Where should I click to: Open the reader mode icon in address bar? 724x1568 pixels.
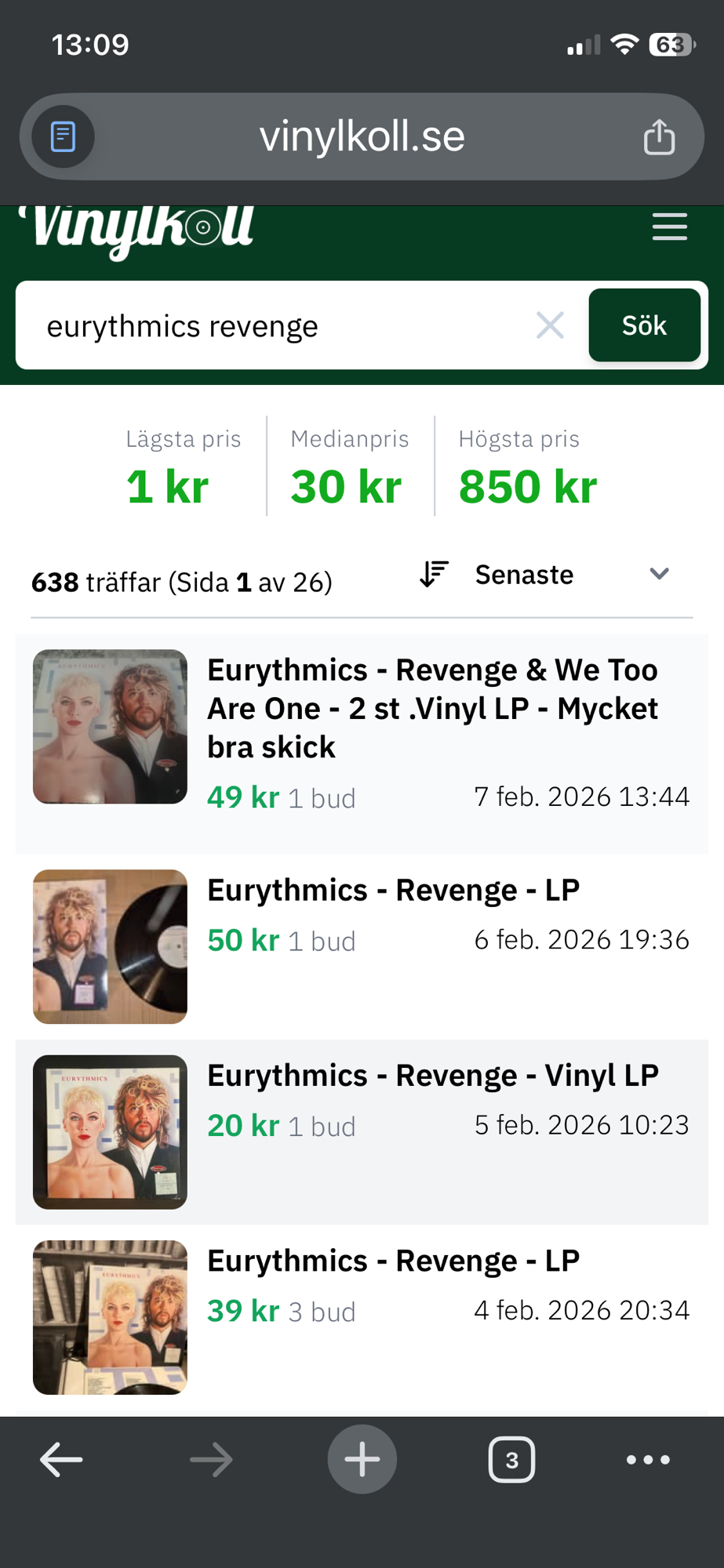tap(64, 137)
